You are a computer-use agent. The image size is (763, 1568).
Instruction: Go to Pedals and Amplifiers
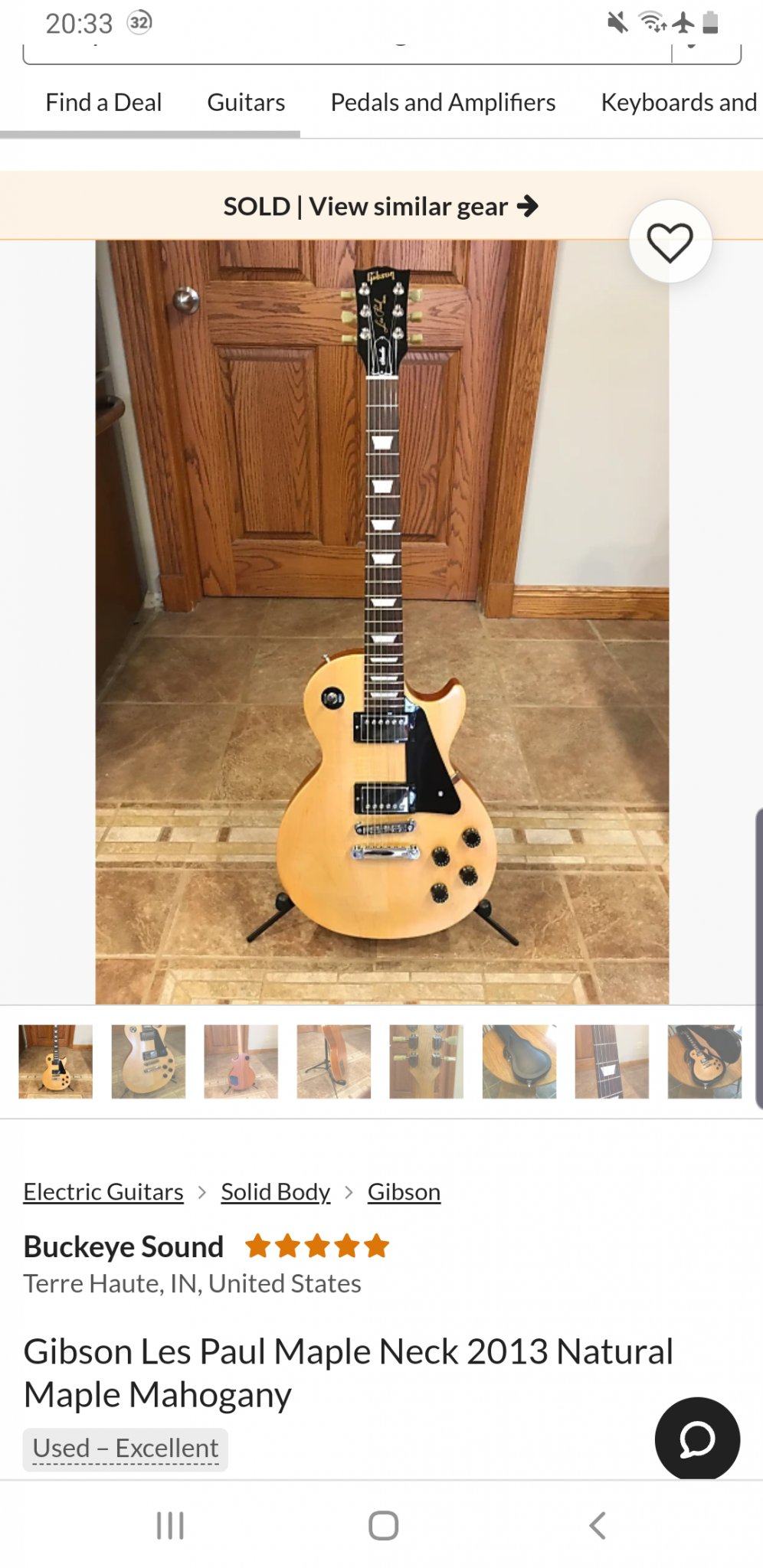(443, 103)
